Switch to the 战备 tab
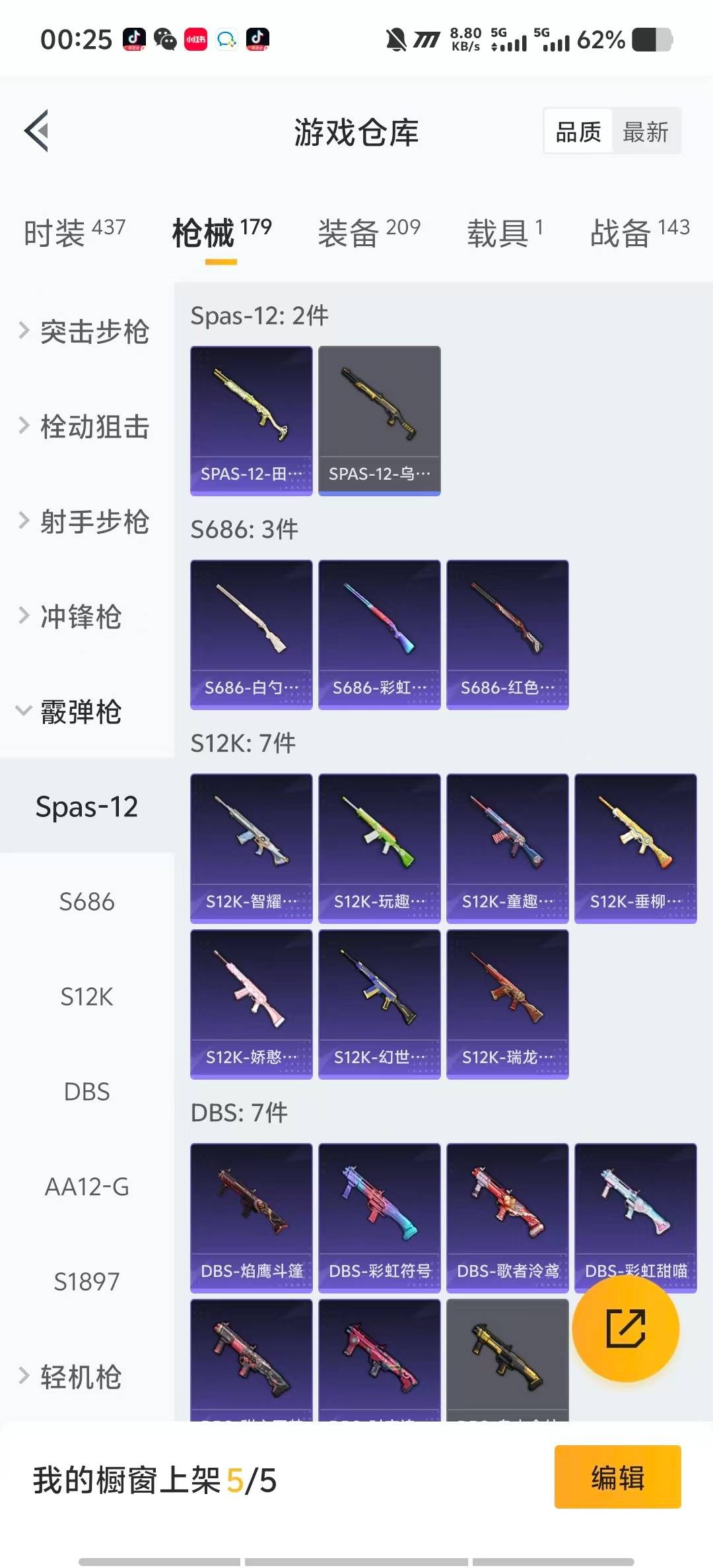 639,232
